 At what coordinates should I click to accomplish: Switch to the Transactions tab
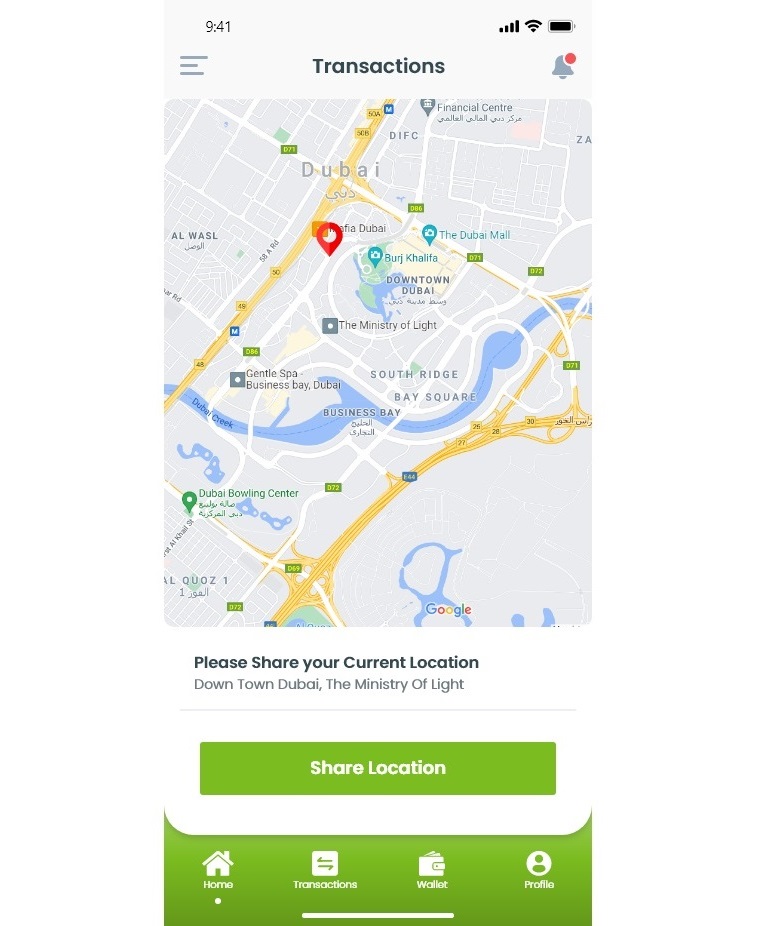(x=325, y=870)
